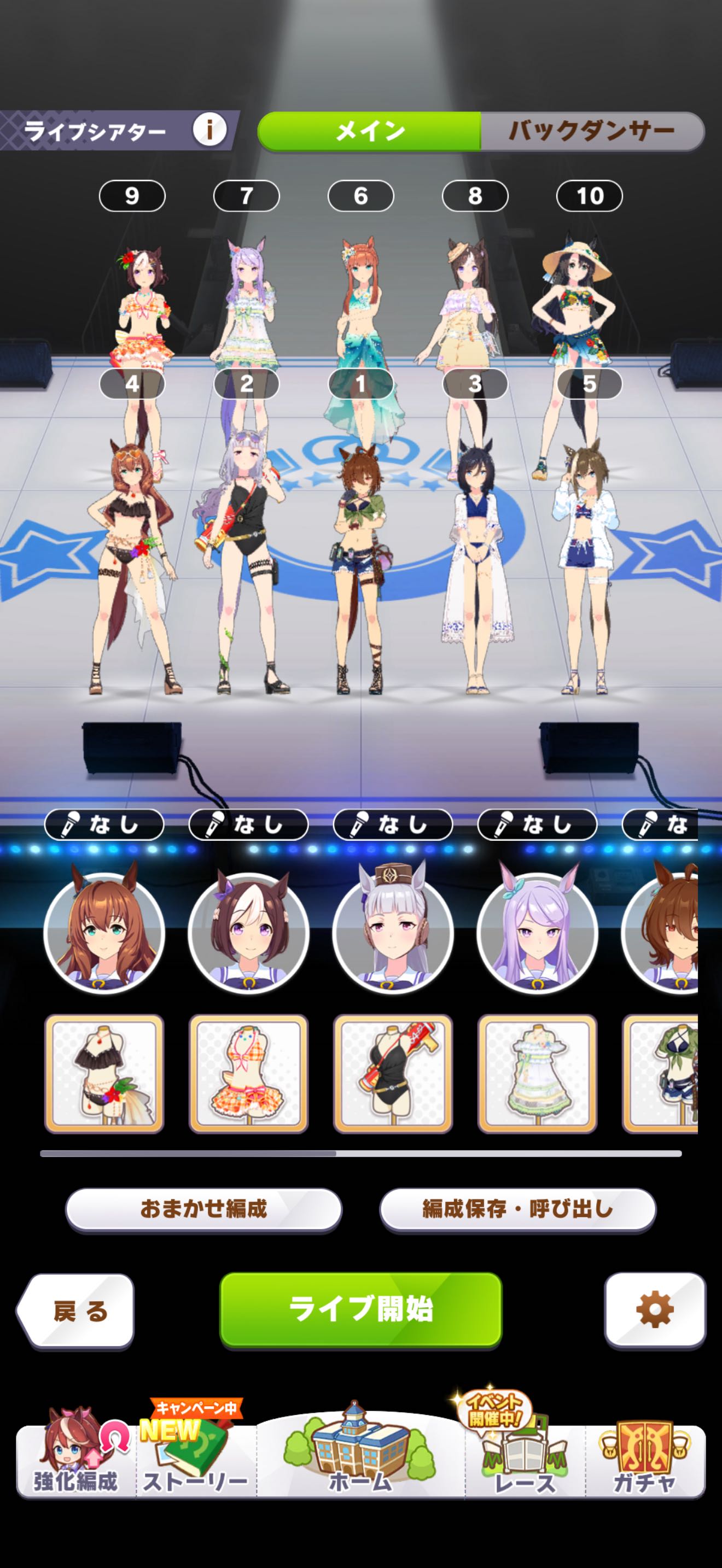Switch to the バックダンサー tab
The image size is (722, 1568).
(x=592, y=131)
